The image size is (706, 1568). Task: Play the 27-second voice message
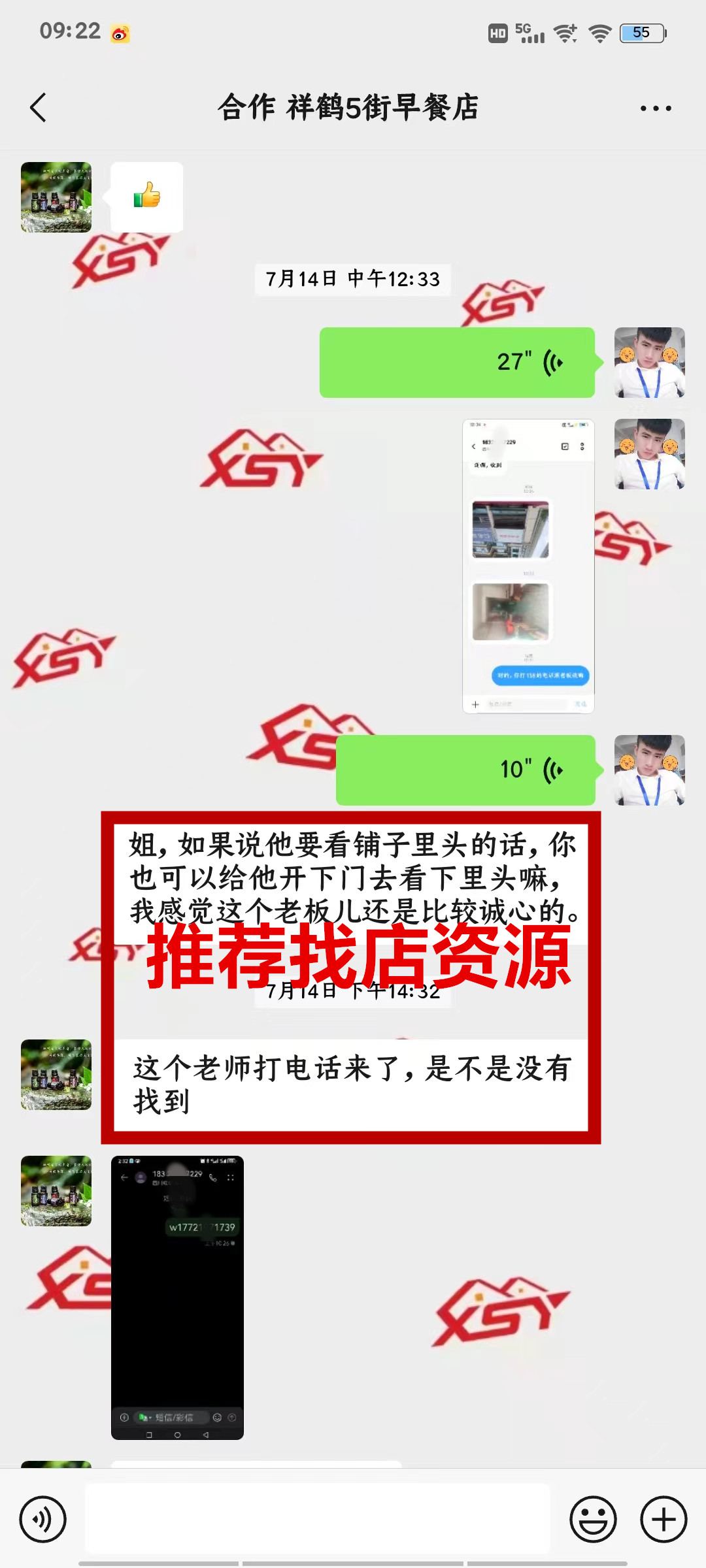pyautogui.click(x=457, y=363)
